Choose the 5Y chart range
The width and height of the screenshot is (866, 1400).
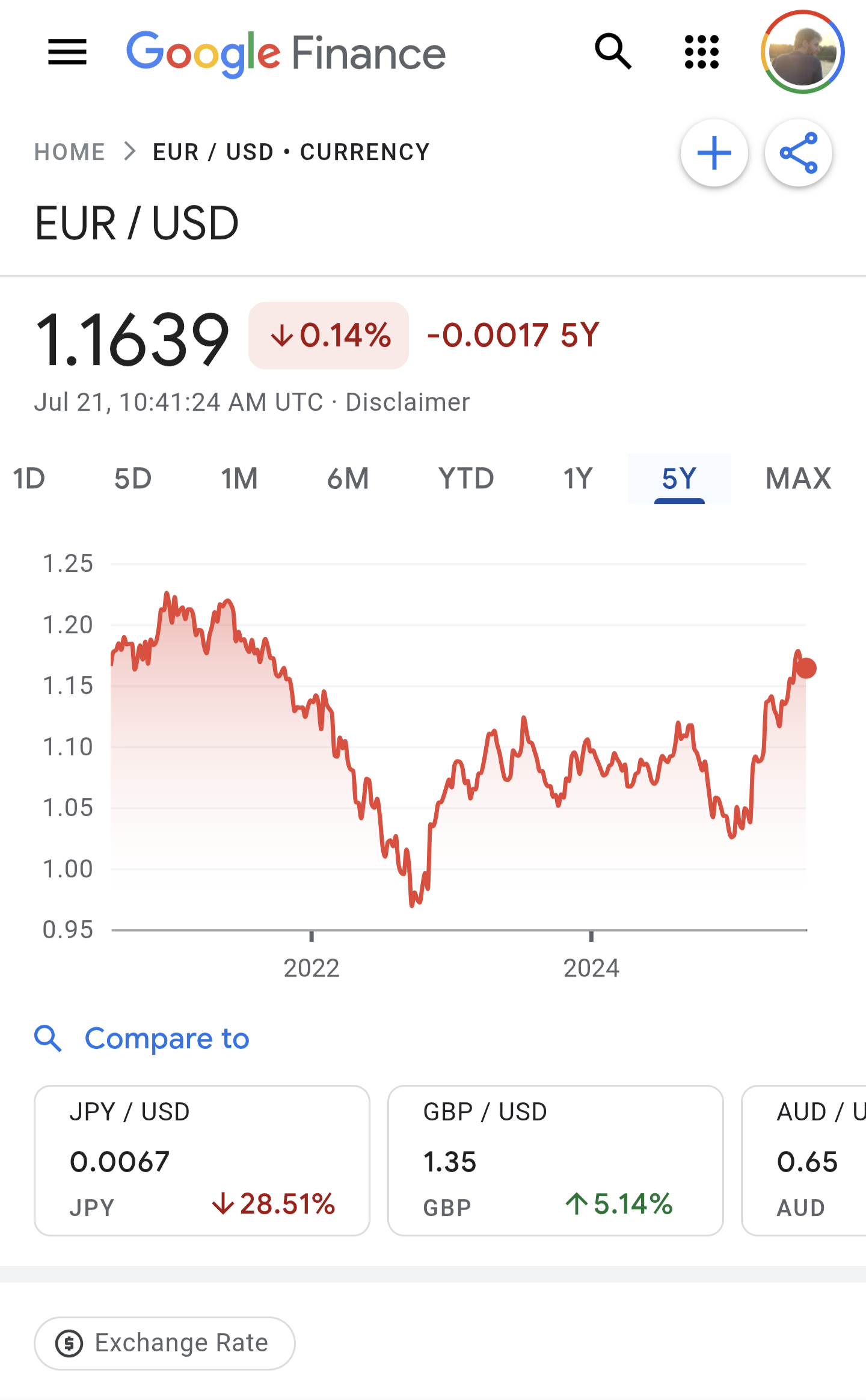[679, 479]
